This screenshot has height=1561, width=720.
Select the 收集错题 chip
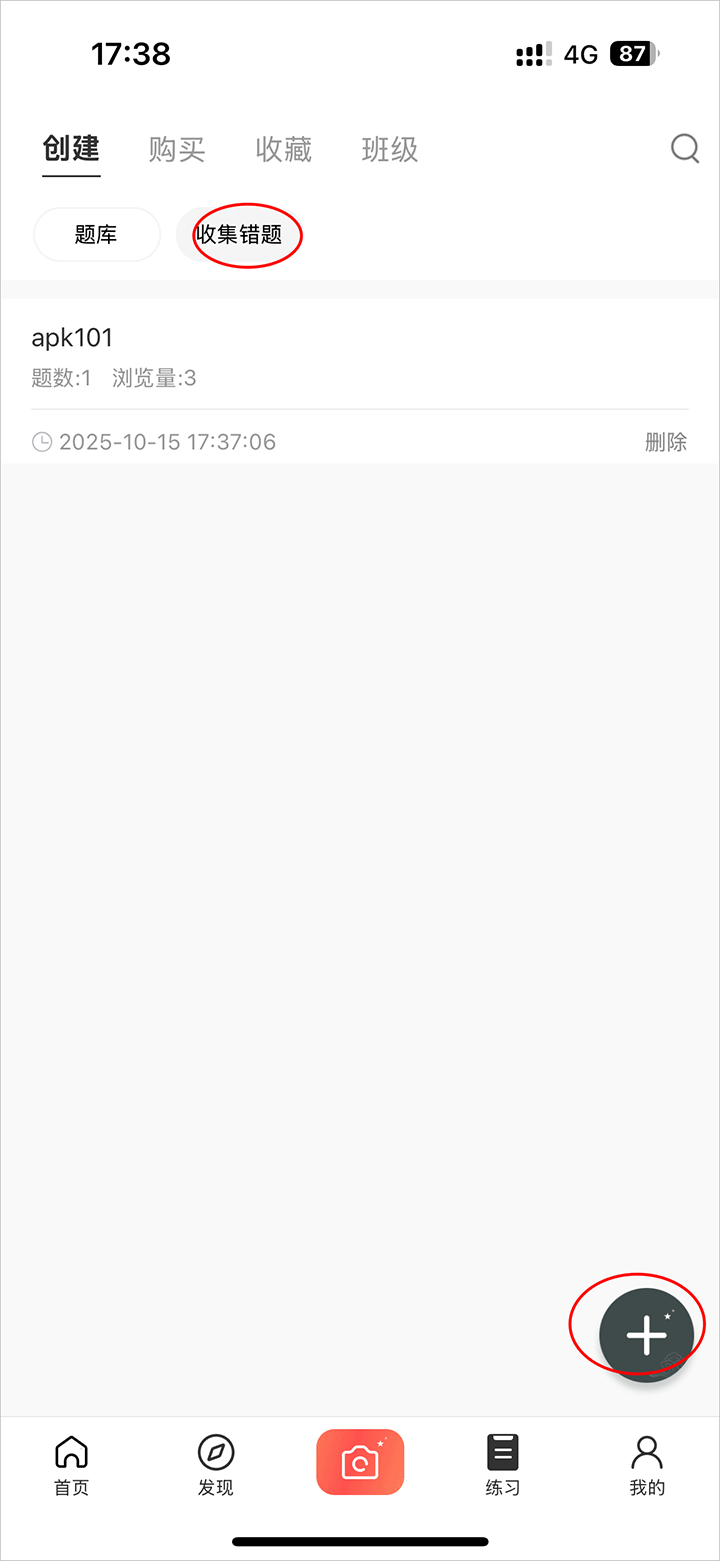coord(240,235)
